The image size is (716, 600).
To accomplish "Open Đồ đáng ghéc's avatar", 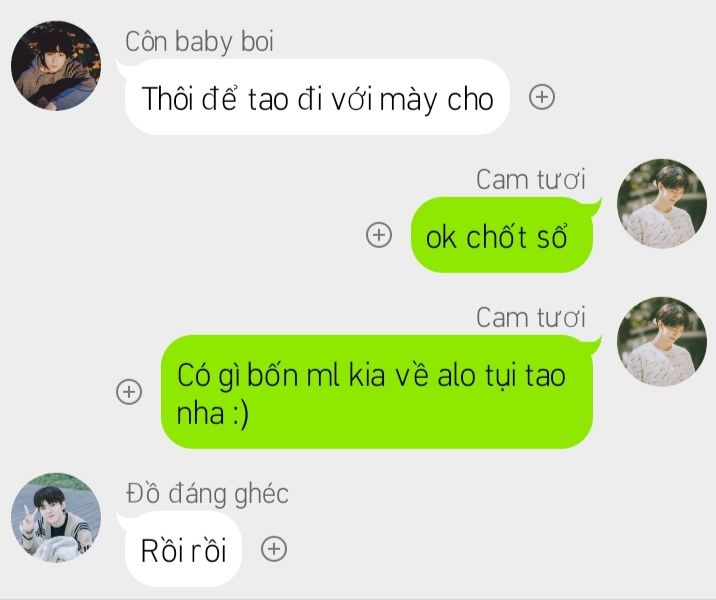I will tap(56, 519).
